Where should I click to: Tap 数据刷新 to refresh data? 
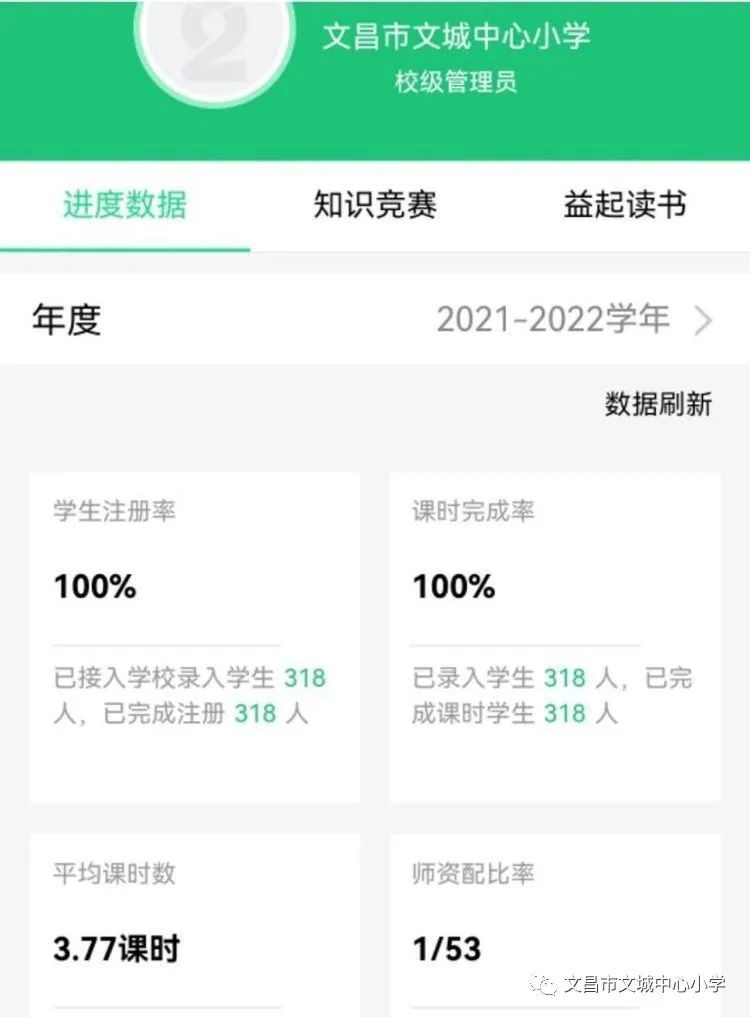(658, 404)
